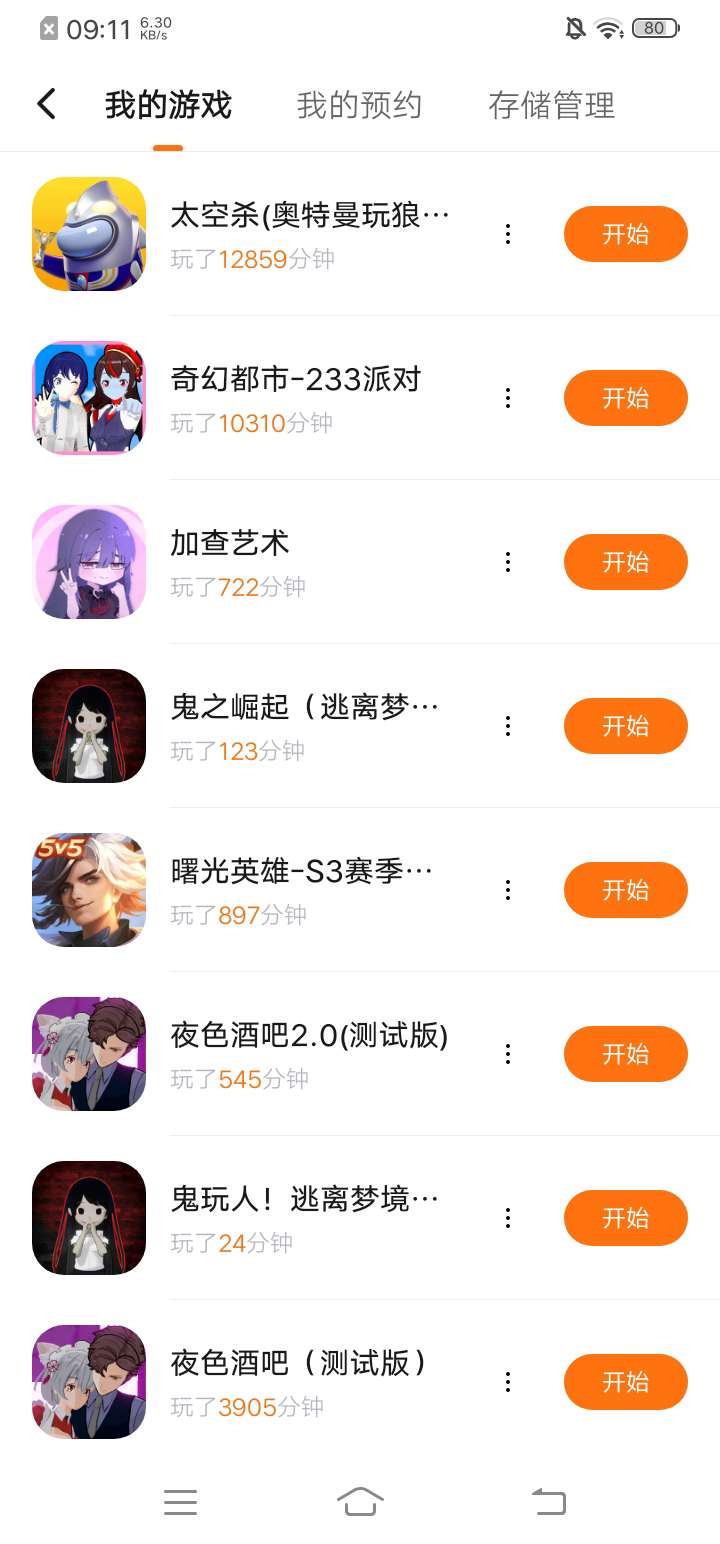Start 夜色酒吧（测试版）

click(x=625, y=1382)
